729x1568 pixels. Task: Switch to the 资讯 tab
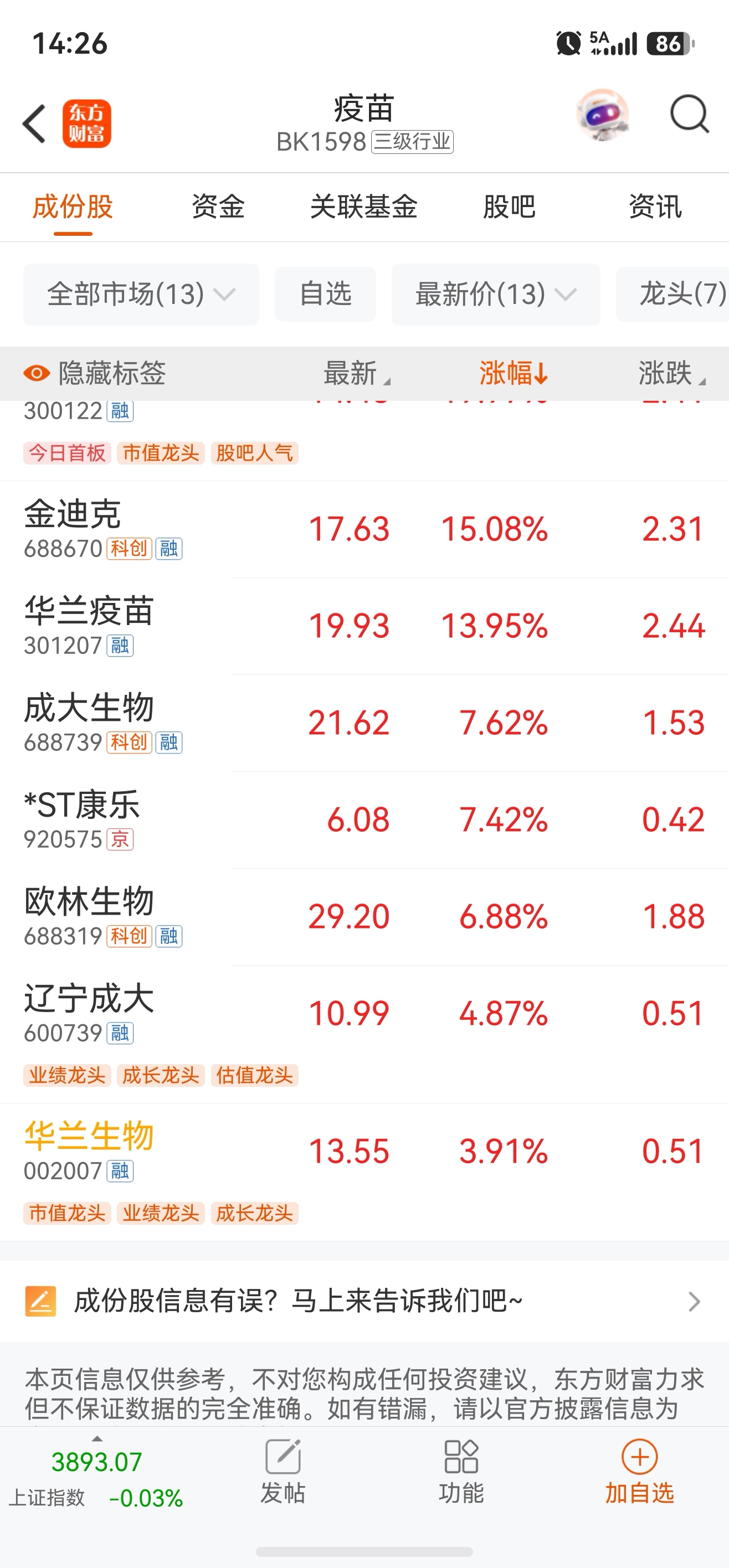(x=655, y=207)
